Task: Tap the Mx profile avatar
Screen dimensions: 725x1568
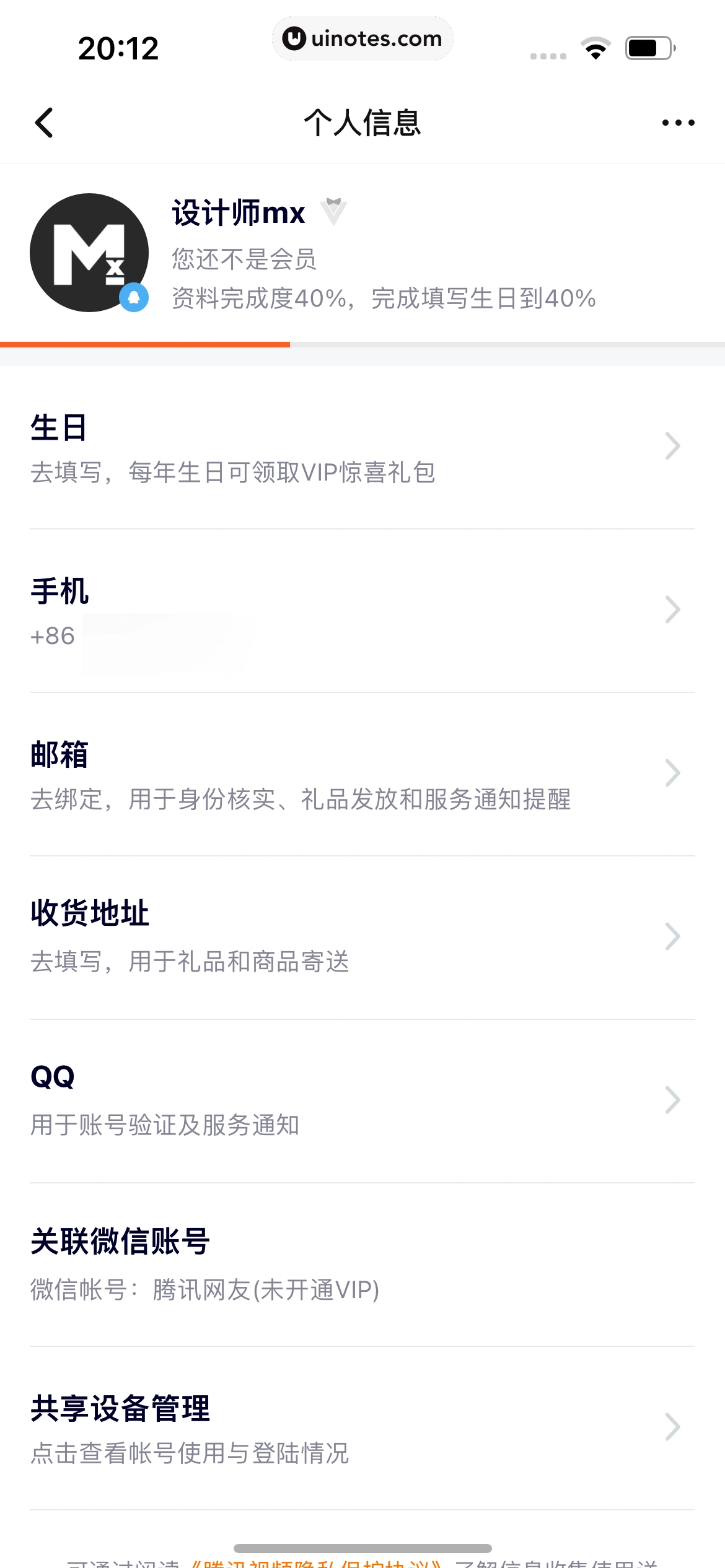Action: coord(89,253)
